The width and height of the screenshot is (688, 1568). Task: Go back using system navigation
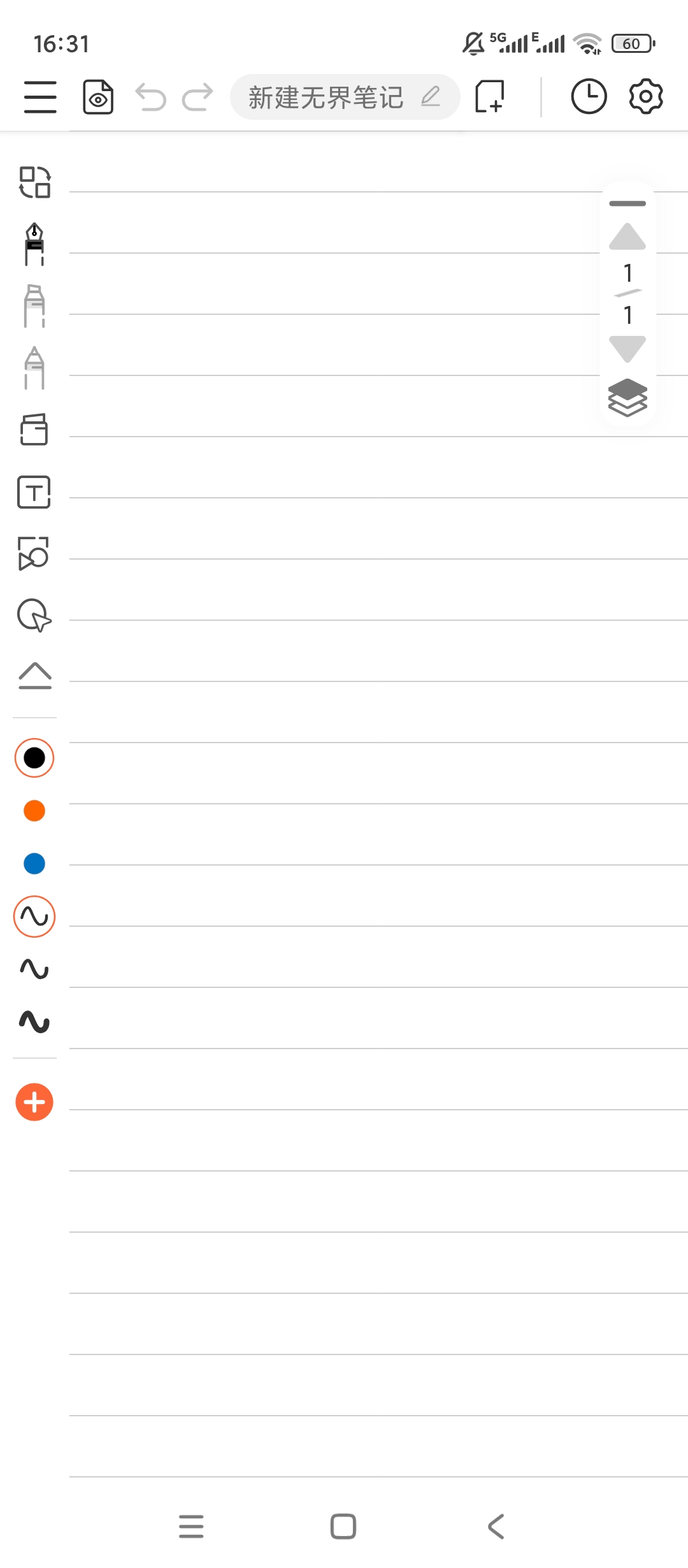496,1527
